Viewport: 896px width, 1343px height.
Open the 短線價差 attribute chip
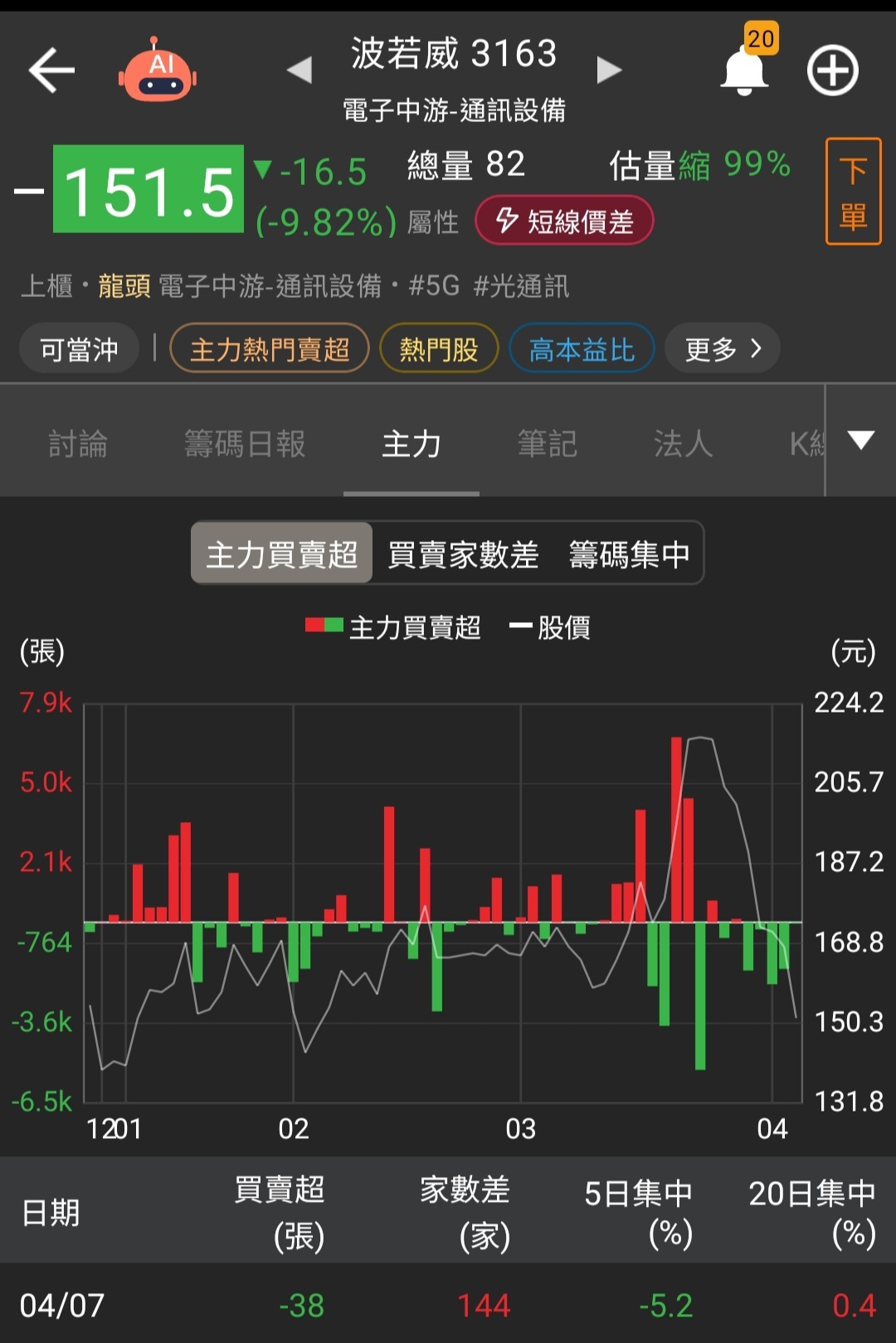(x=564, y=221)
